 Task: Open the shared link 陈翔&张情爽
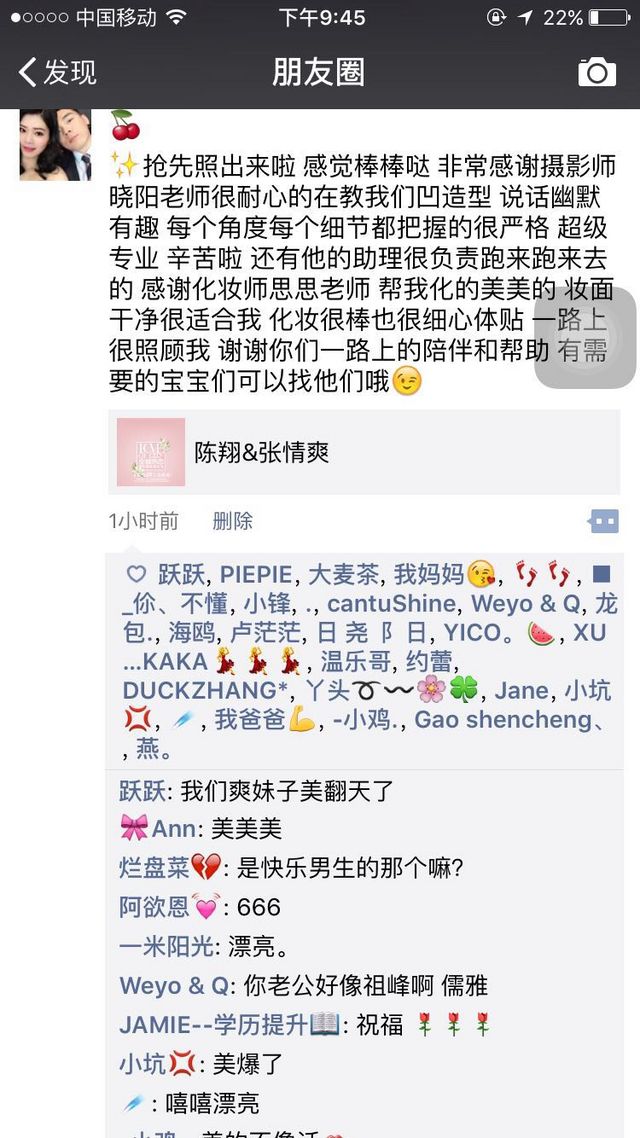click(x=364, y=452)
